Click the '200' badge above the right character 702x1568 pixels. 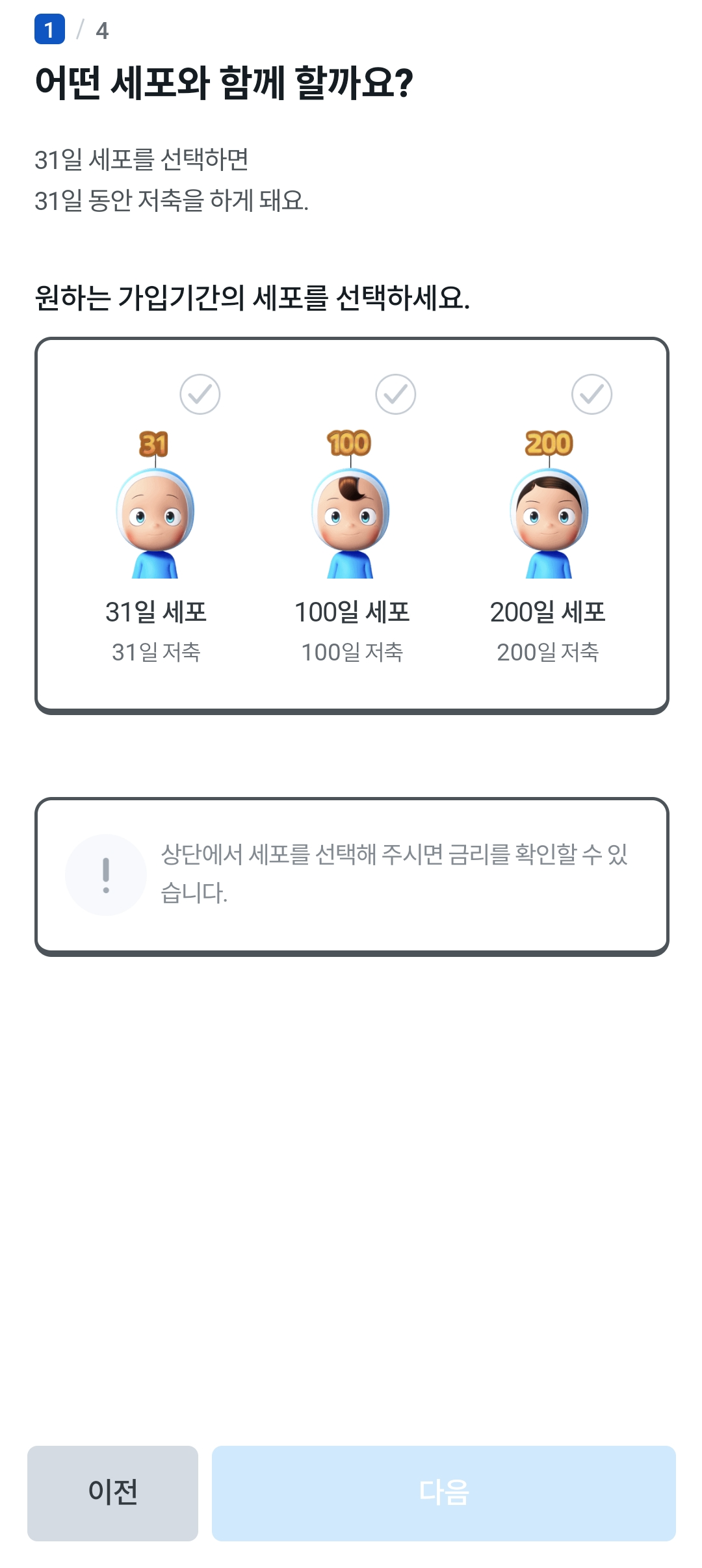549,442
